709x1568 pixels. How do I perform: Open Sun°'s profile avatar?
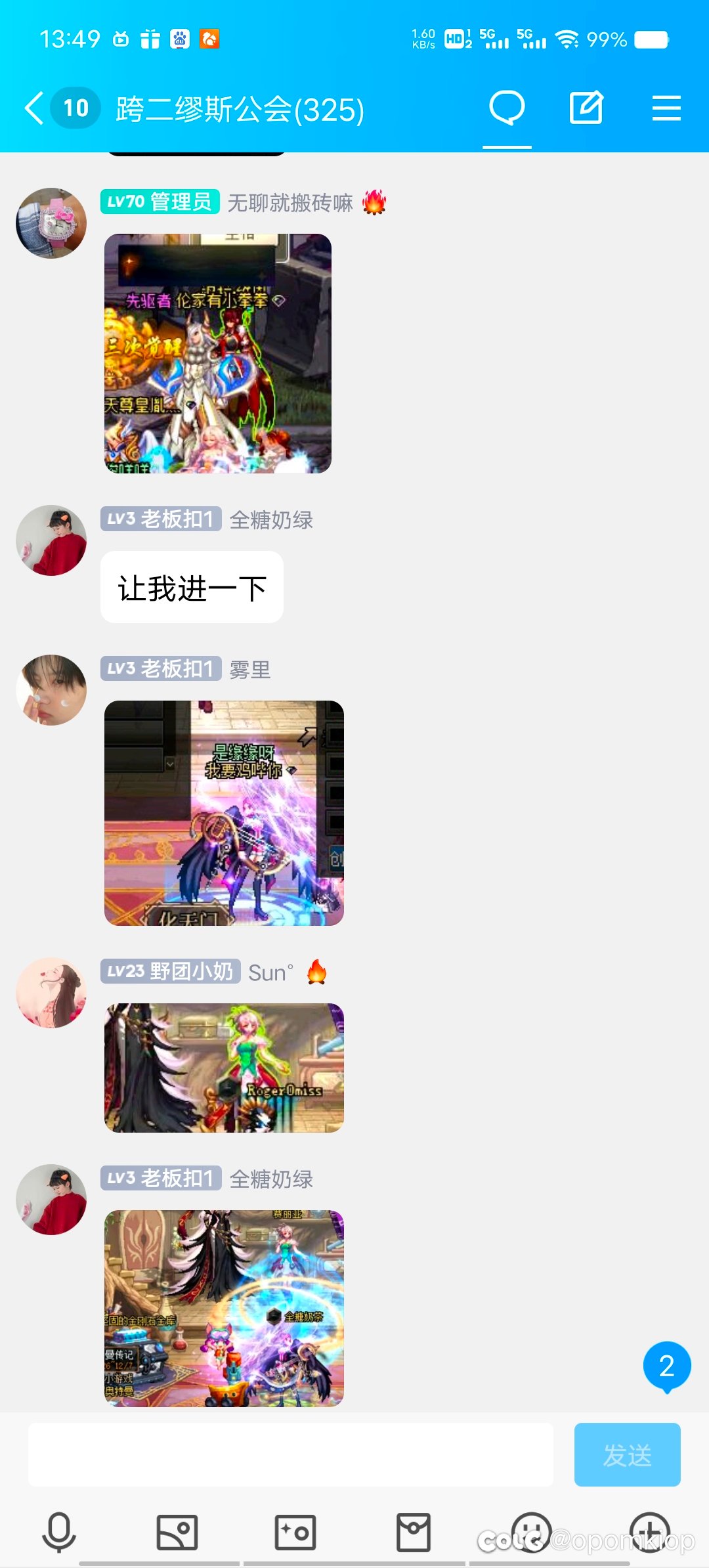pyautogui.click(x=51, y=993)
